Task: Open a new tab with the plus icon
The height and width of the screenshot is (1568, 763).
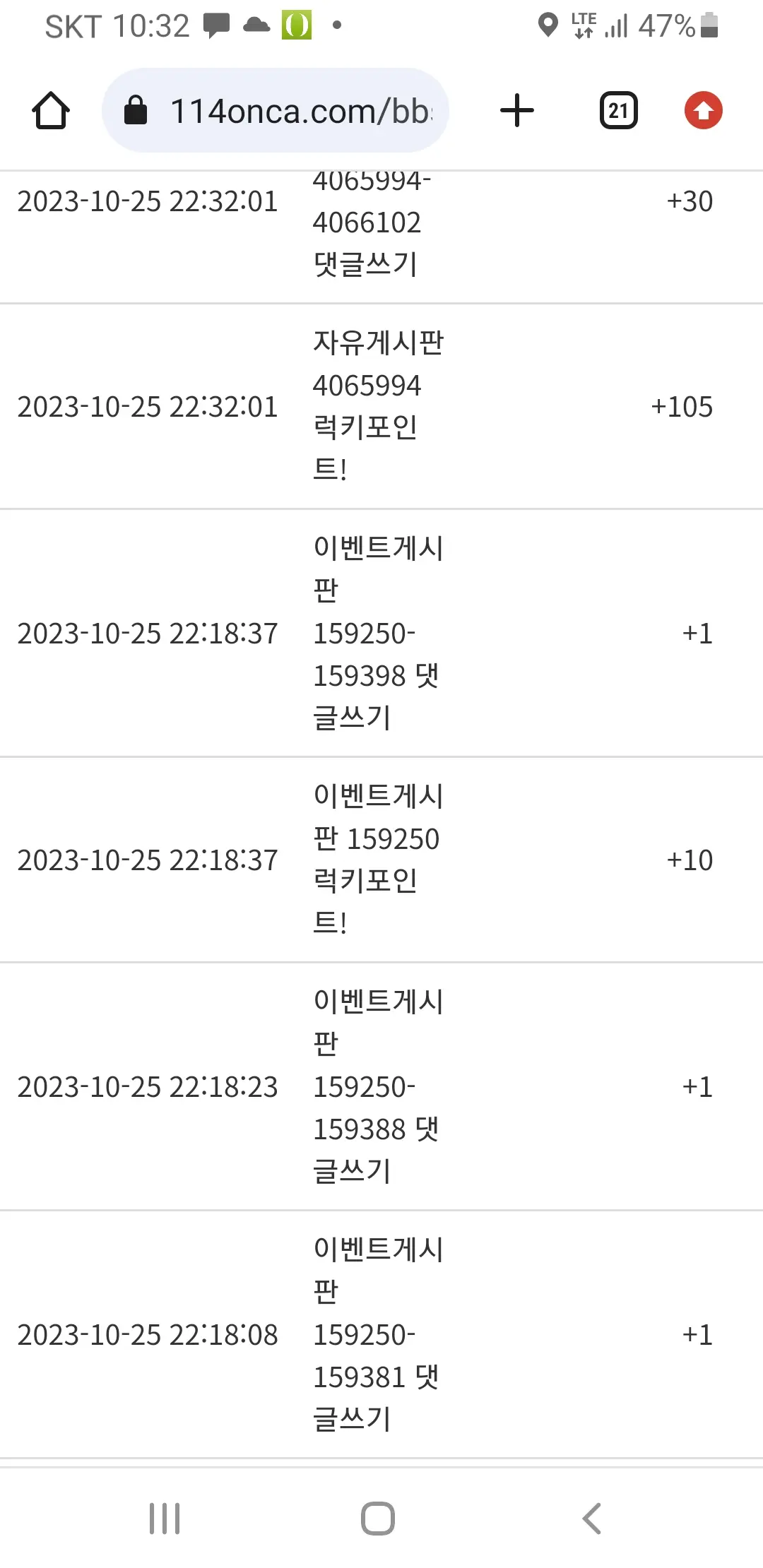Action: (517, 111)
